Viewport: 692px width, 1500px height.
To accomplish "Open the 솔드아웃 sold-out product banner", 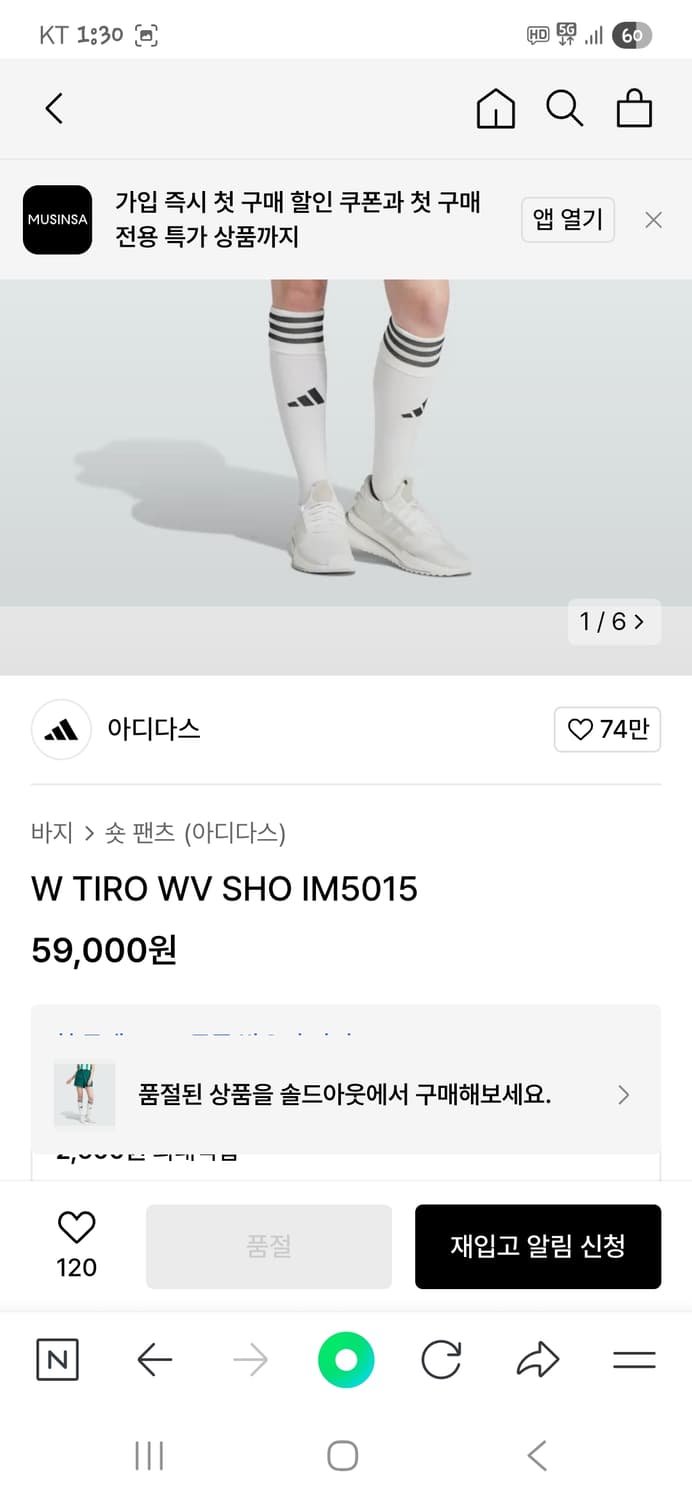I will coord(345,1095).
